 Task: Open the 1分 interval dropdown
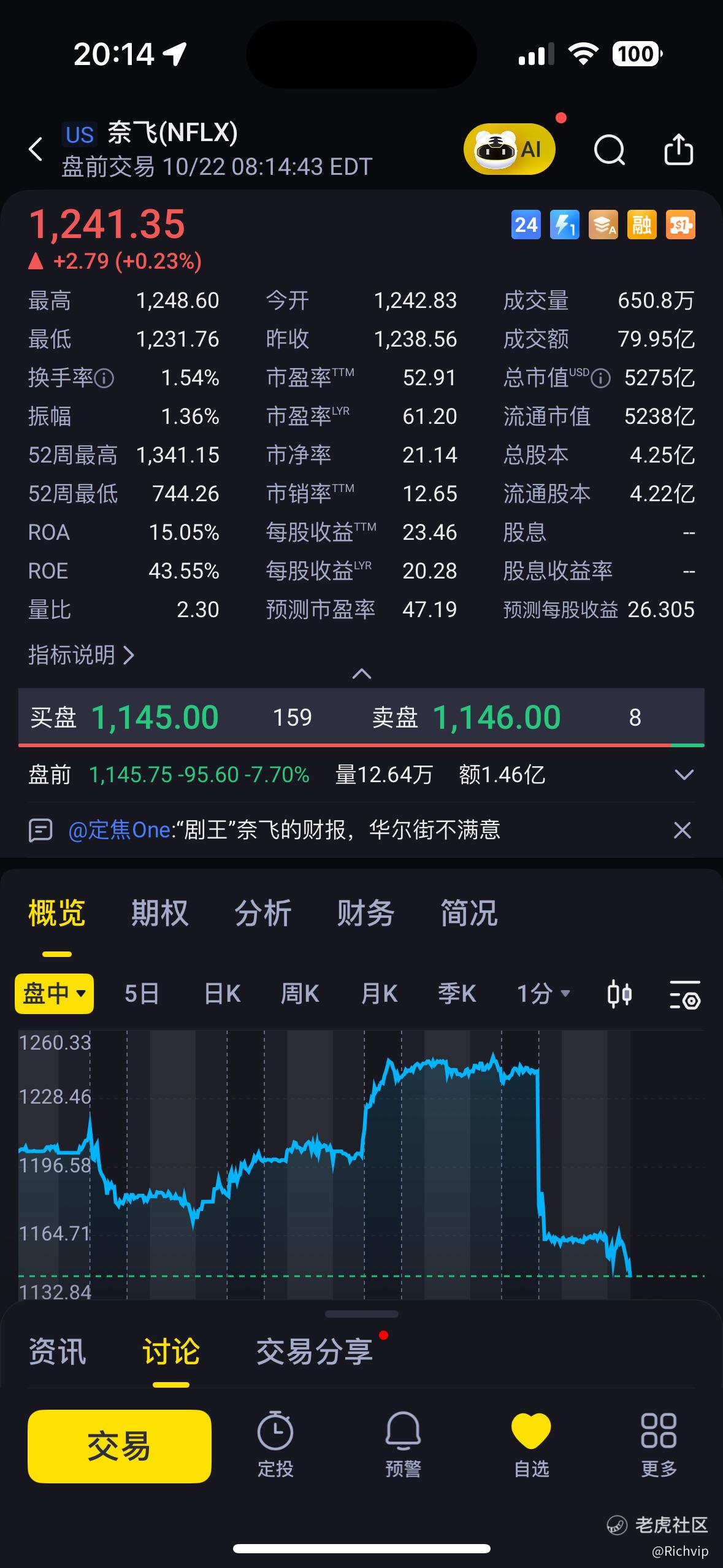pos(543,994)
